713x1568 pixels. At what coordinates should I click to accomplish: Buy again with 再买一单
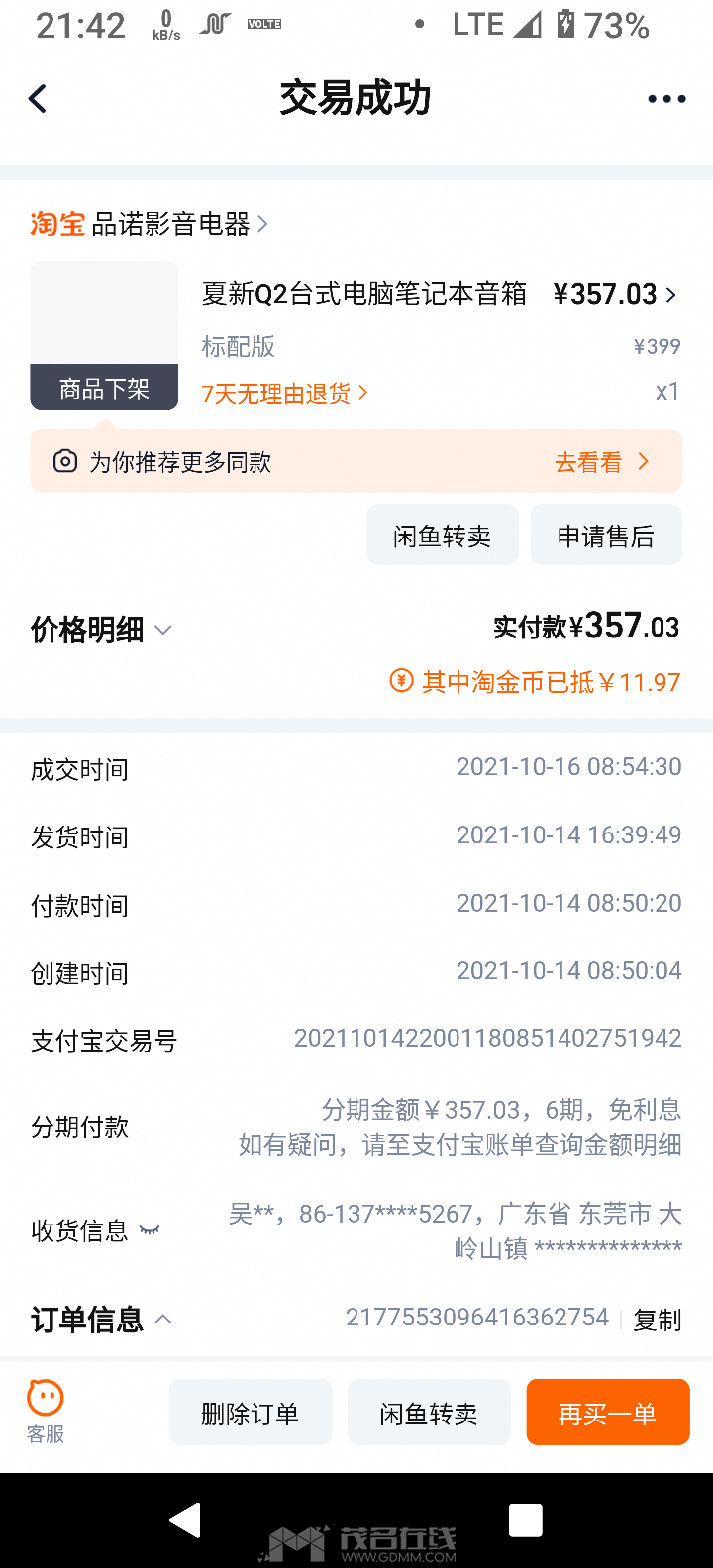coord(607,1413)
